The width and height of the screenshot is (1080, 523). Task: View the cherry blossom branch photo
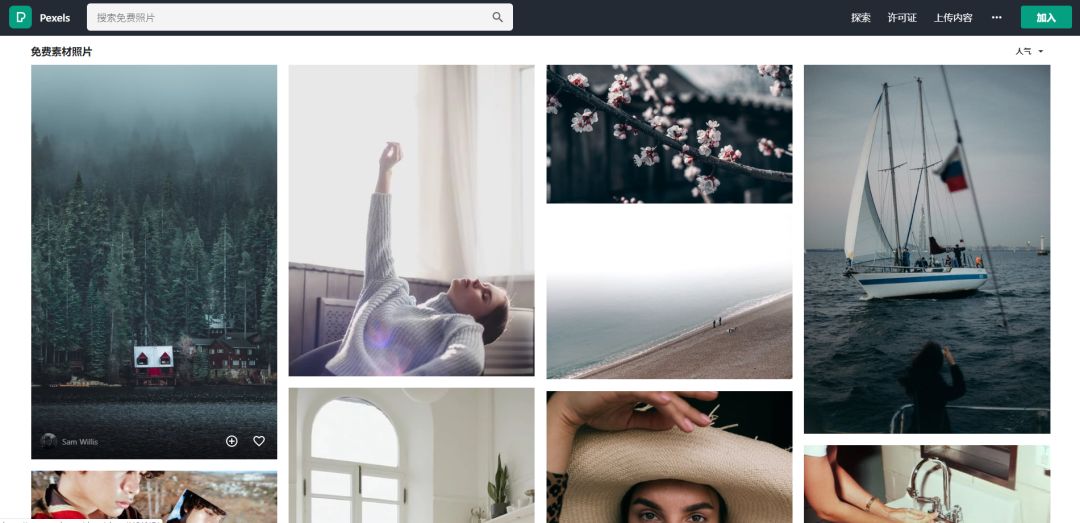pos(669,134)
